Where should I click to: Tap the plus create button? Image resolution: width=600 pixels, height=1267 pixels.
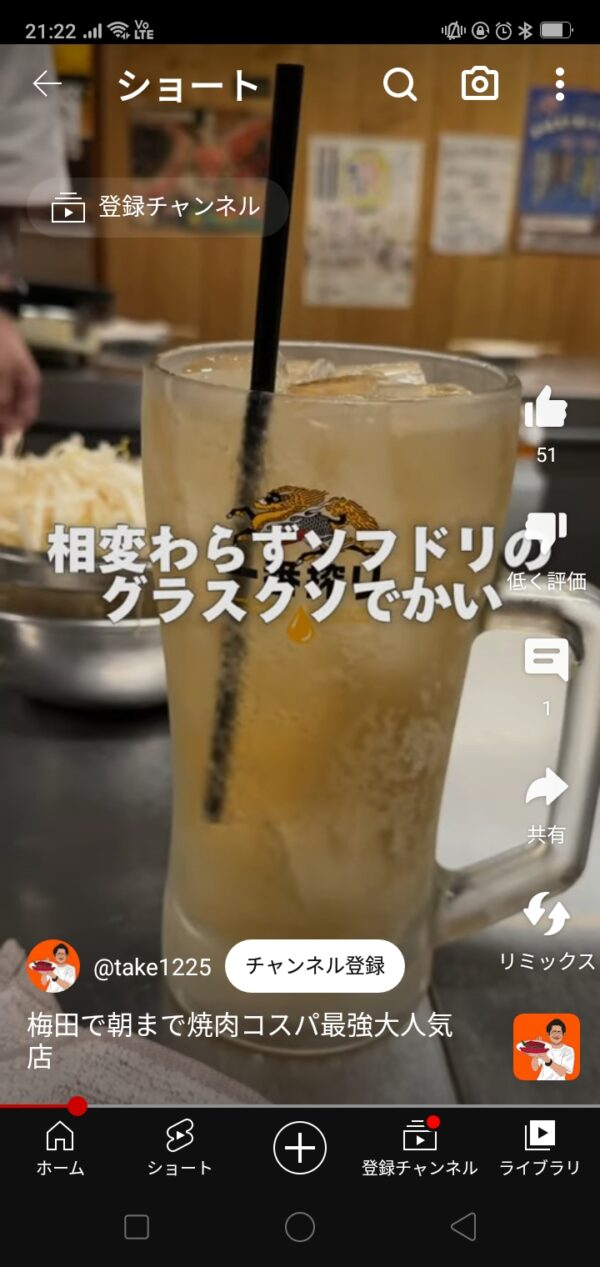pos(300,1146)
